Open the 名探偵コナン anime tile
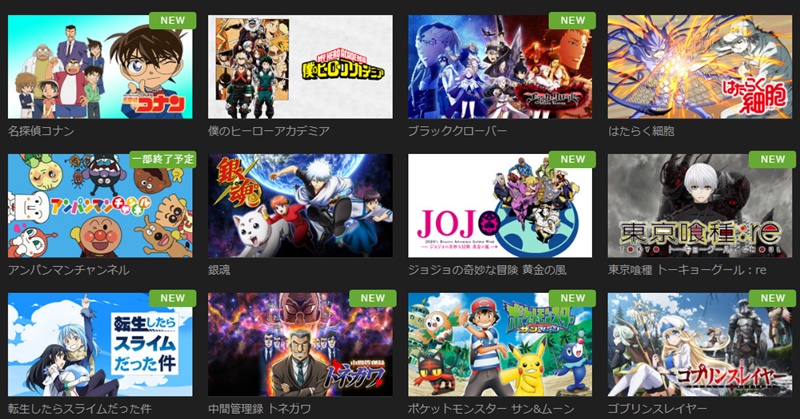The height and width of the screenshot is (419, 800). point(100,67)
